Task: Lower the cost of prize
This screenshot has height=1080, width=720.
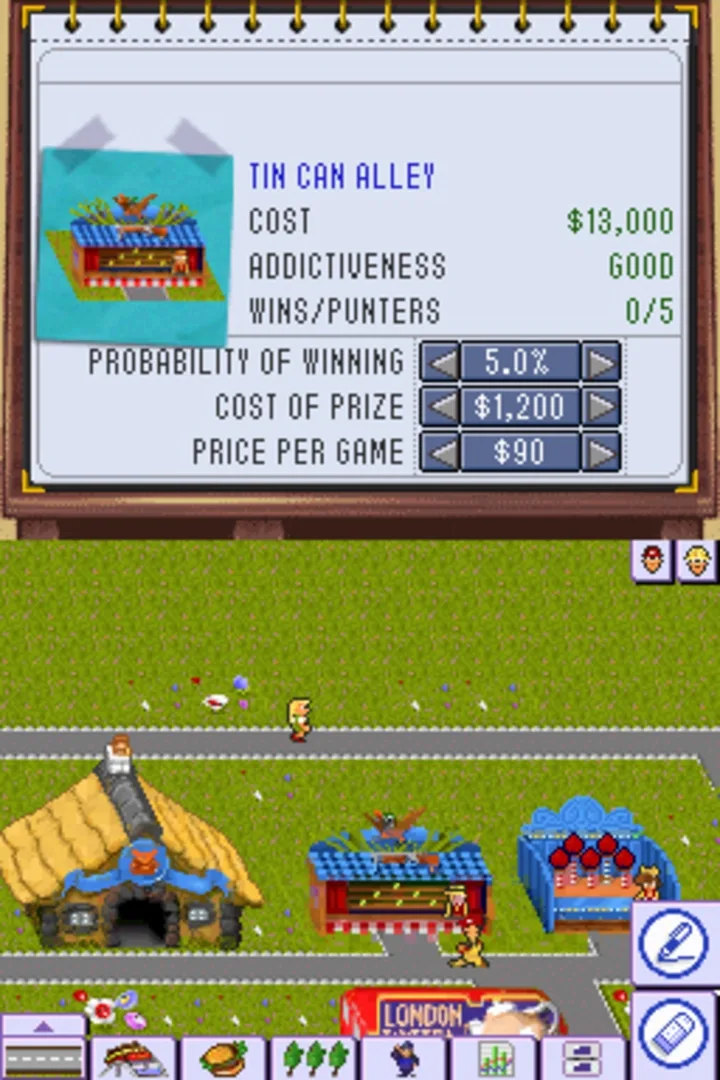Action: 440,407
